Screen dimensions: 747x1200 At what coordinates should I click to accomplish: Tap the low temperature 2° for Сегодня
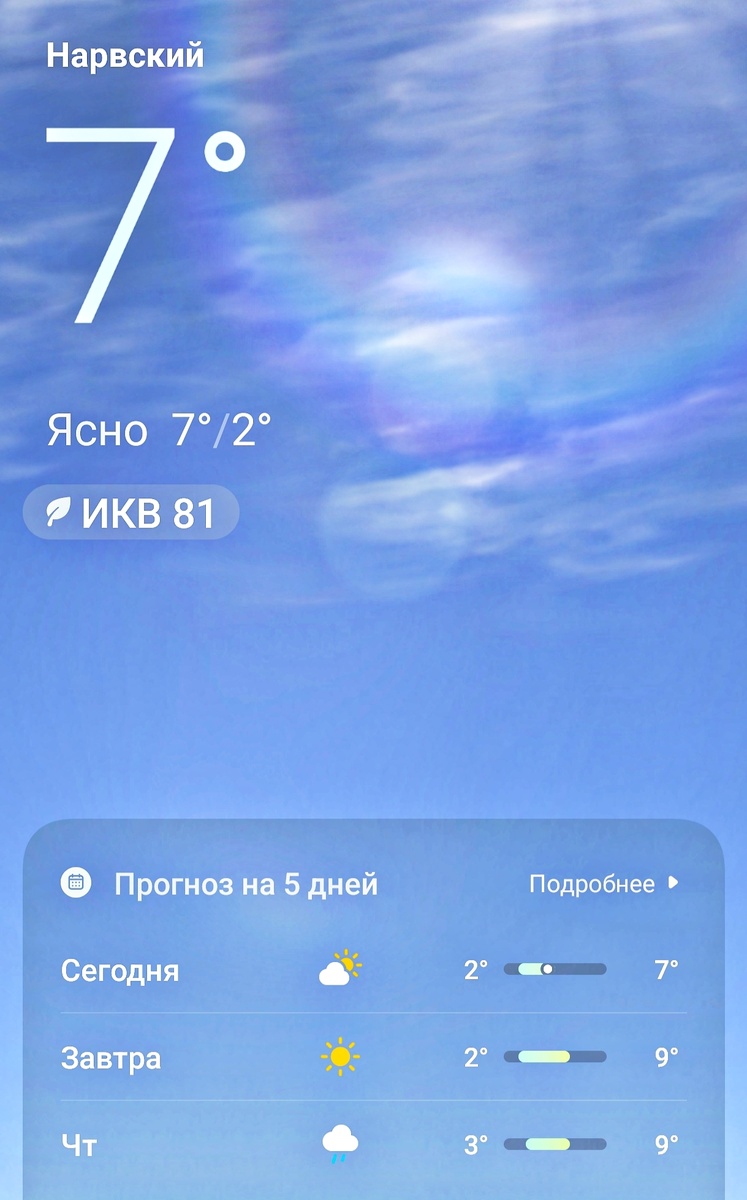tap(475, 968)
